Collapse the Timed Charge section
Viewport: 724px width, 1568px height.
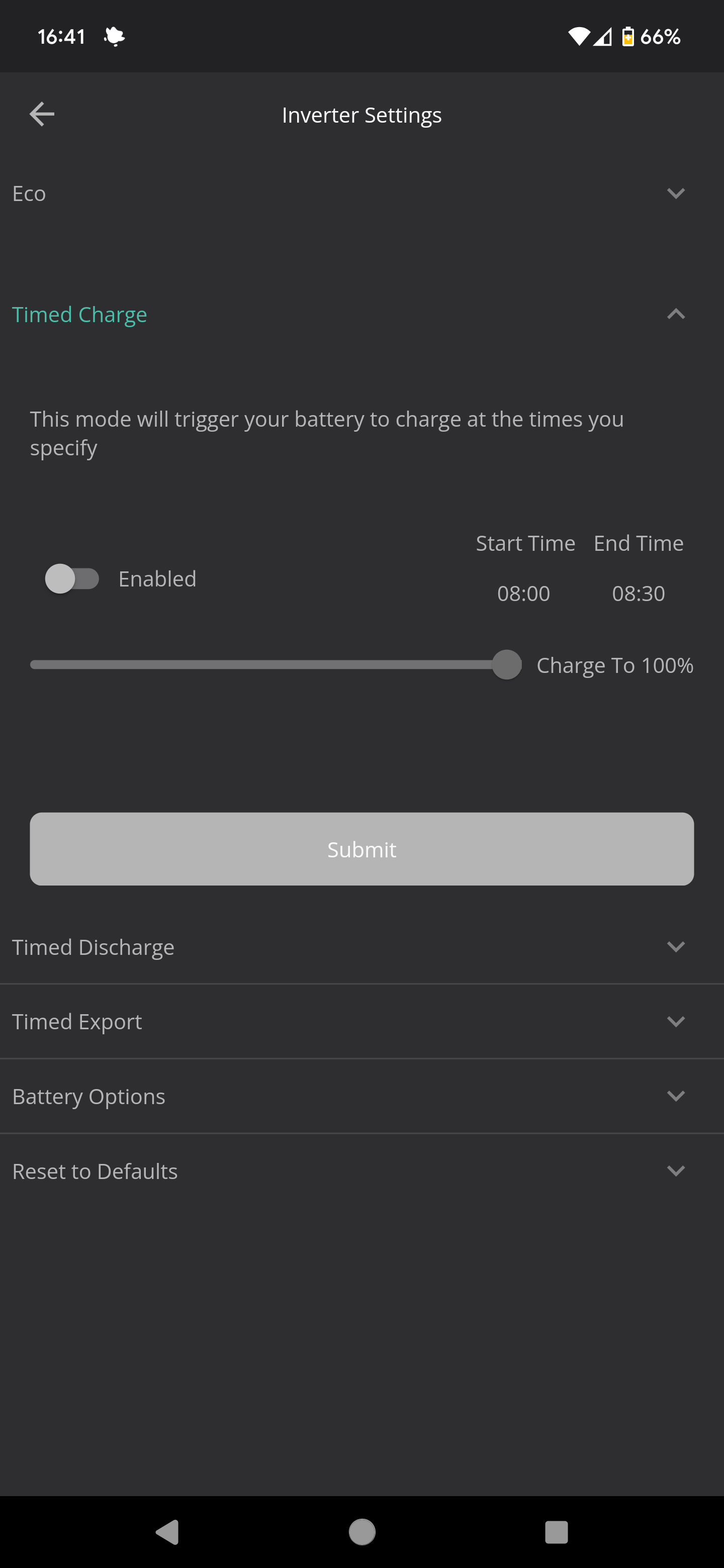click(361, 314)
